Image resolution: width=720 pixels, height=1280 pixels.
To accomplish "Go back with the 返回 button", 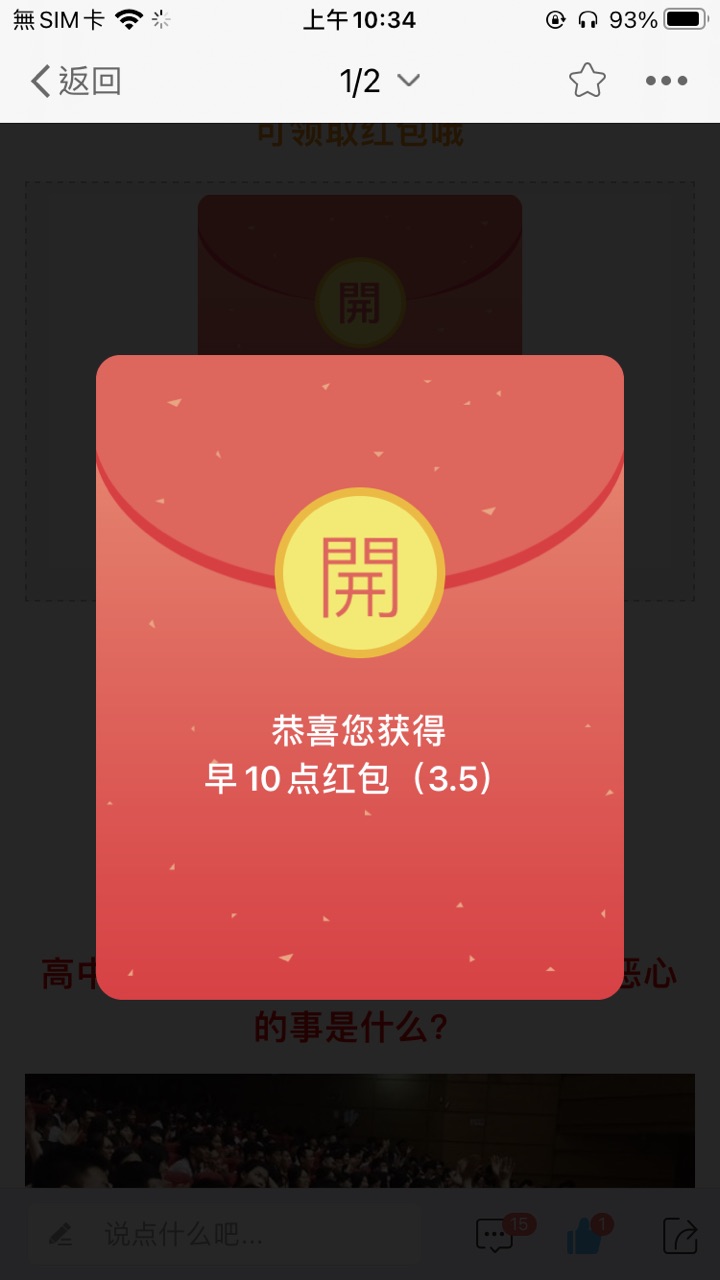I will [76, 81].
